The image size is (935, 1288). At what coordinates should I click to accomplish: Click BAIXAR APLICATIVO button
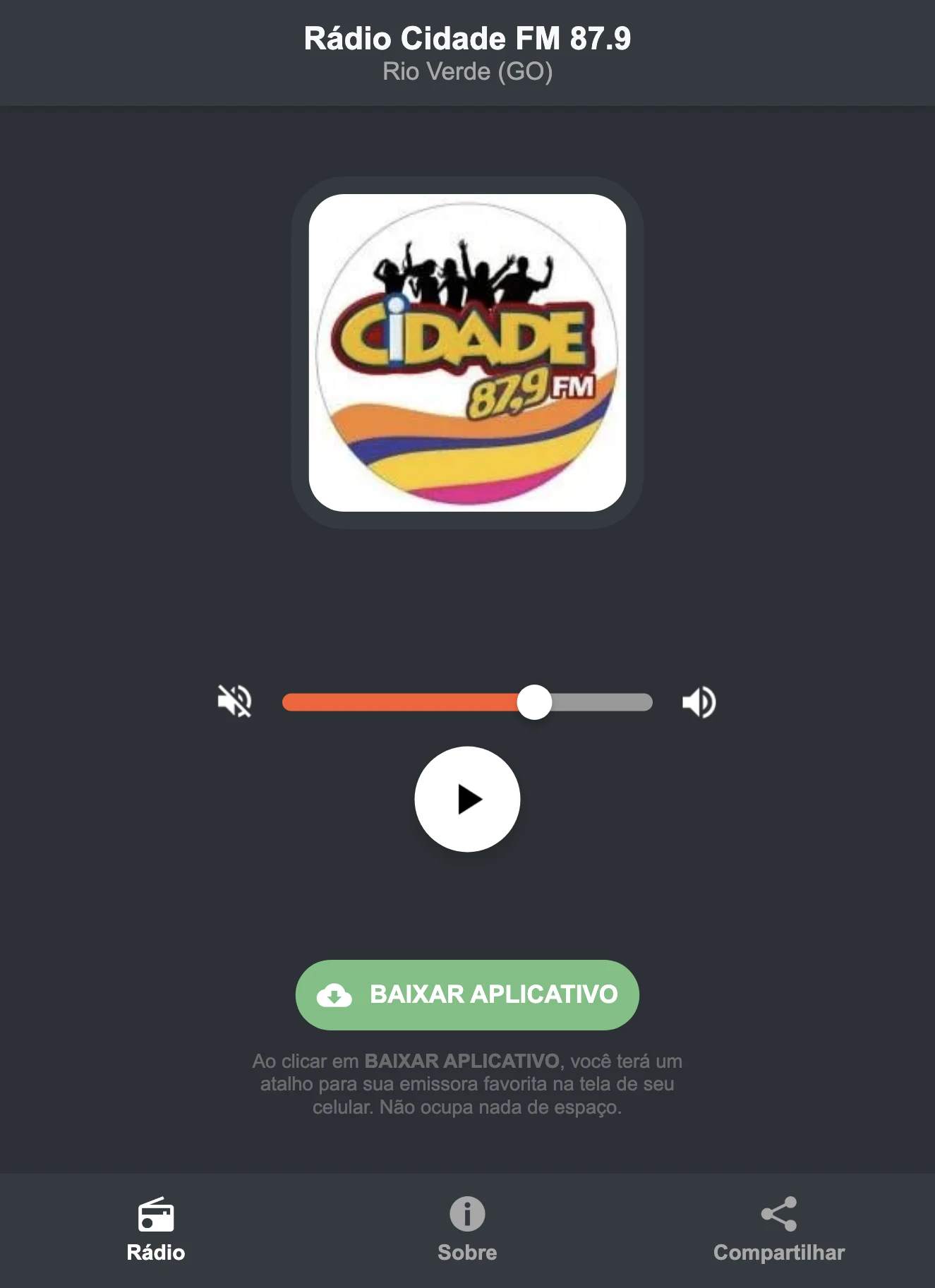point(467,995)
